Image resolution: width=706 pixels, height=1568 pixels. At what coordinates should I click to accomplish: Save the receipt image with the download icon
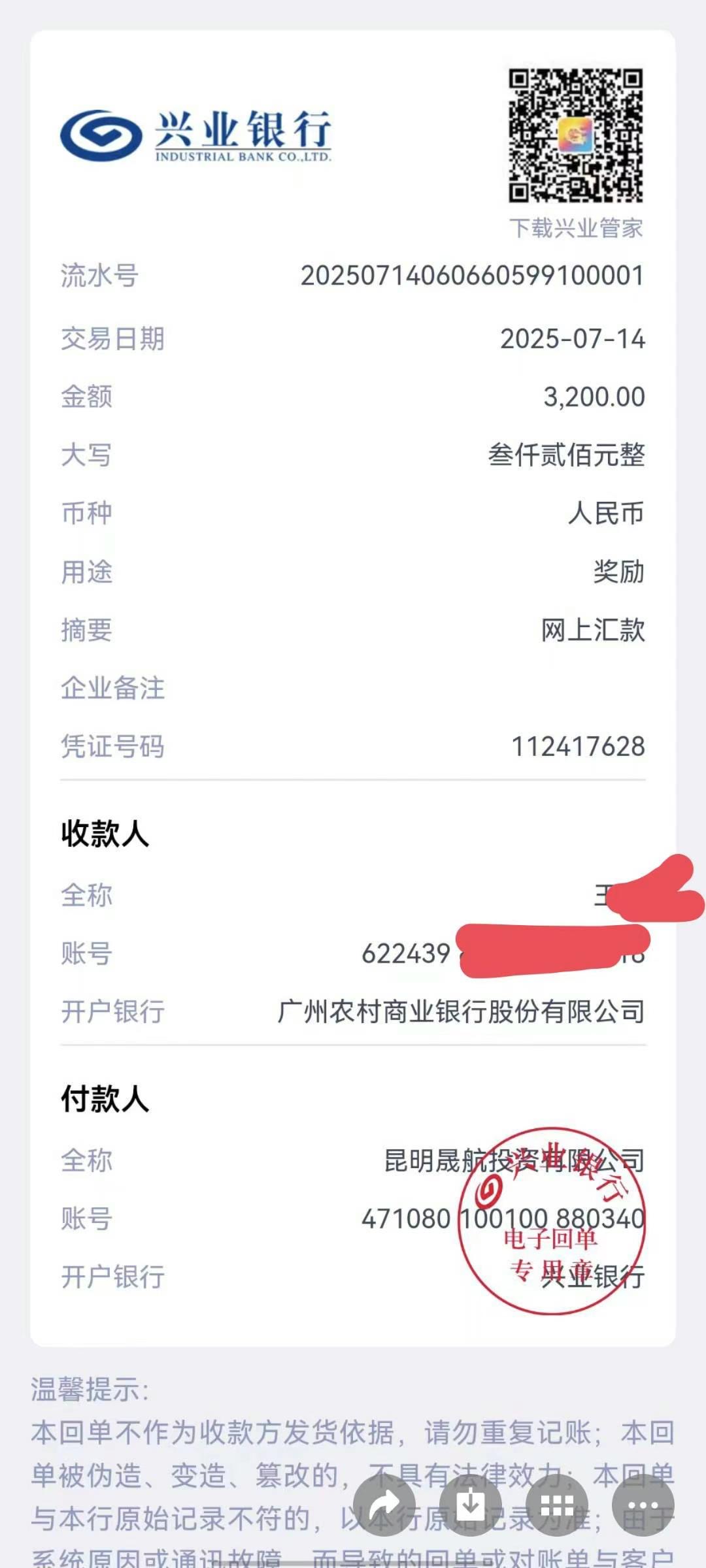(471, 1506)
